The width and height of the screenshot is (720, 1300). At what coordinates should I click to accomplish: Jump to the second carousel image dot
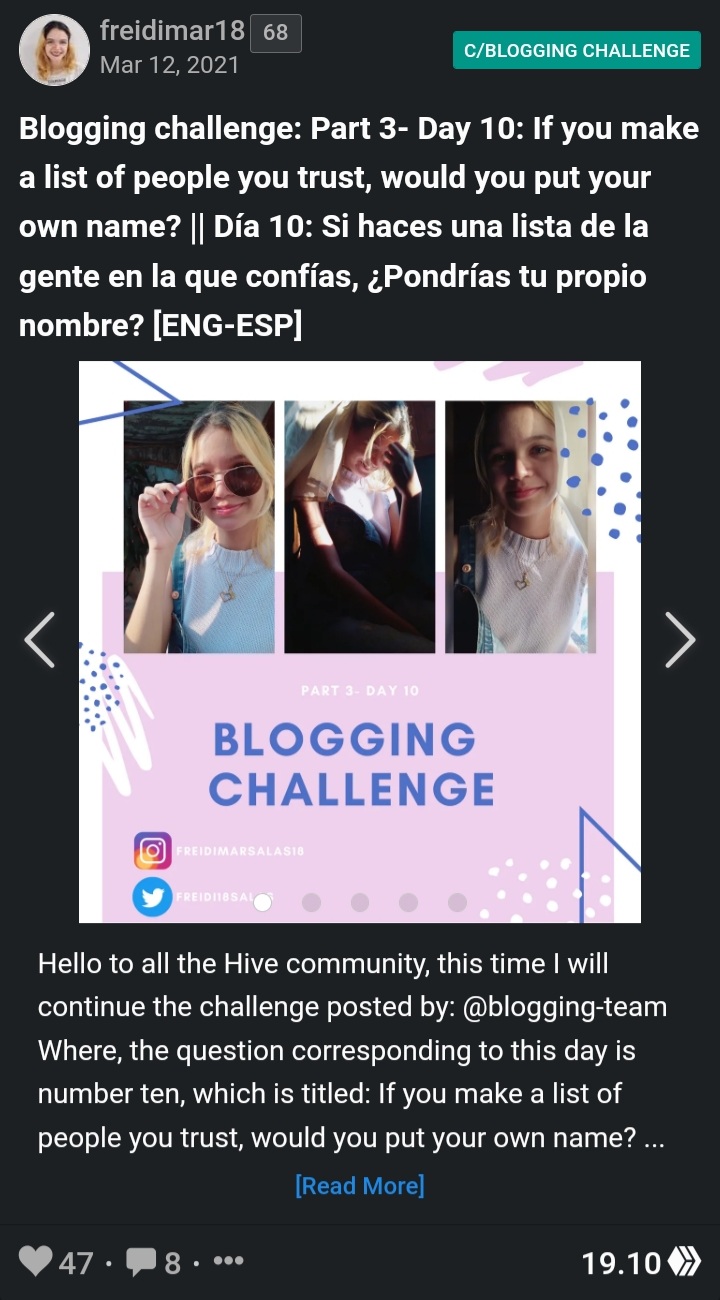(311, 903)
